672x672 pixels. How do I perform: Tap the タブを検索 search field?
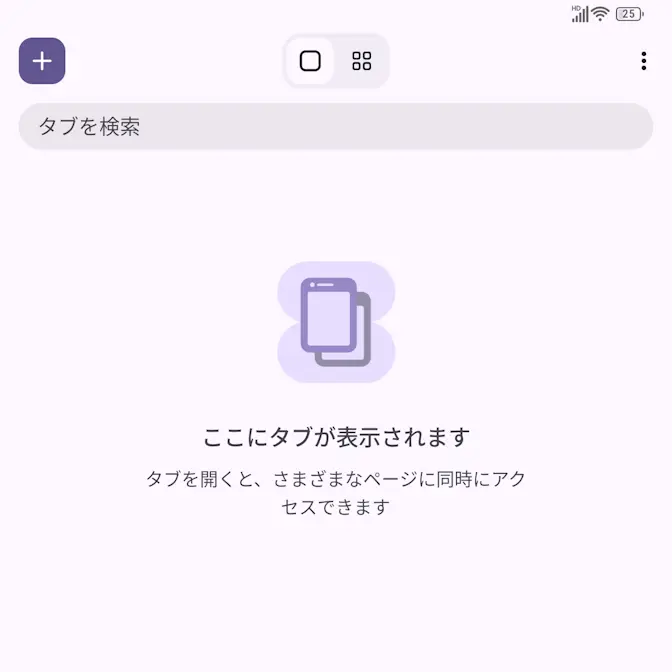coord(335,127)
